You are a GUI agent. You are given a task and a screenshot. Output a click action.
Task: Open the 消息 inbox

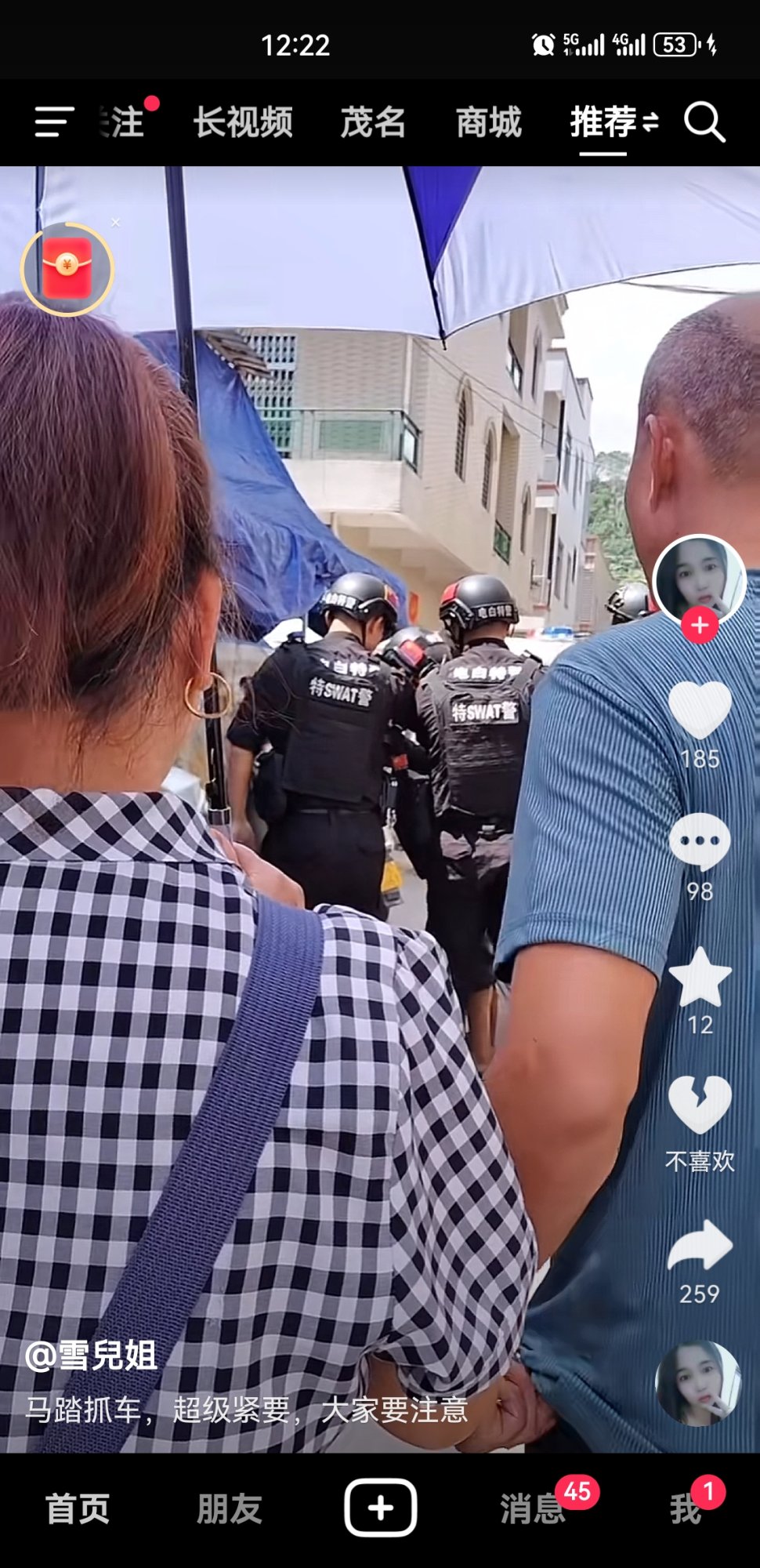click(x=533, y=1508)
